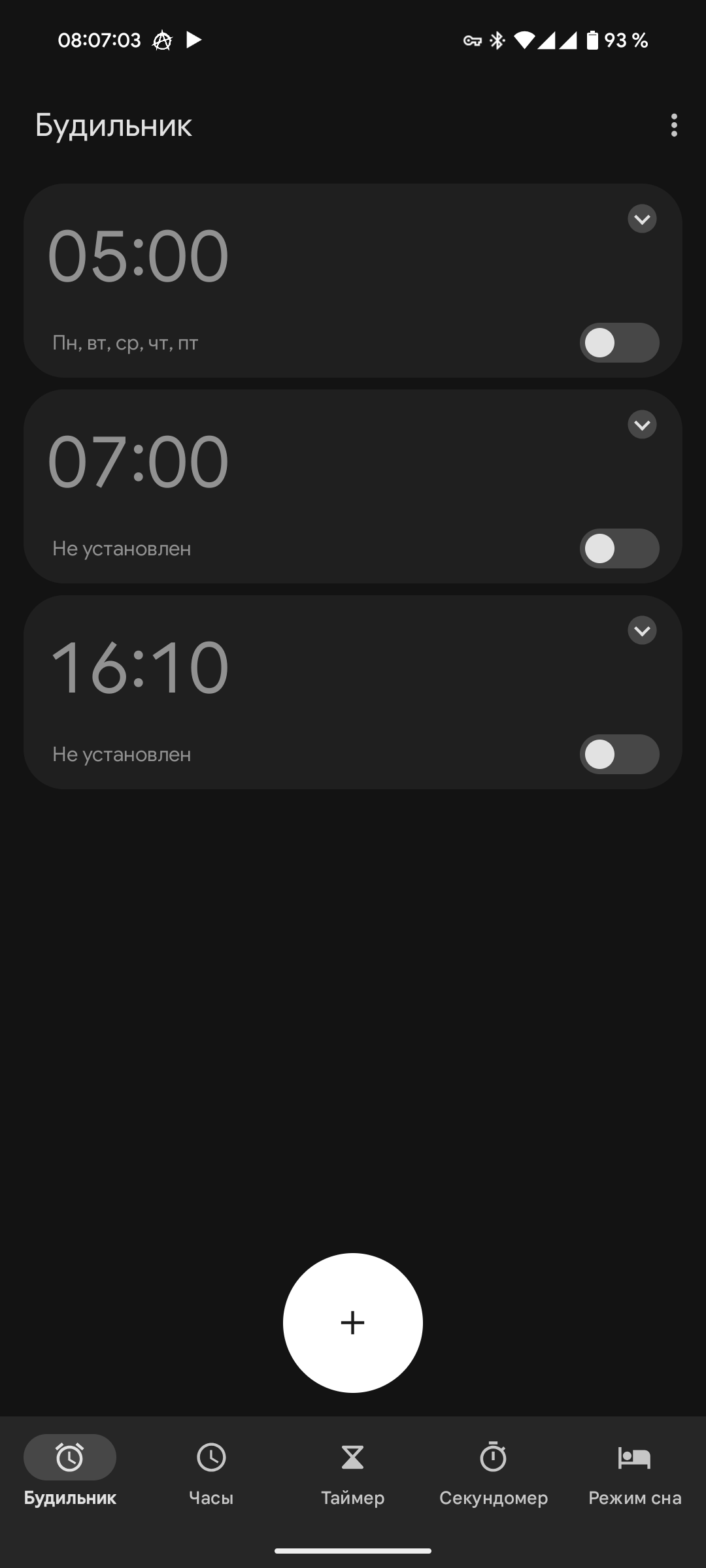Image resolution: width=706 pixels, height=1568 pixels.
Task: Expand the 07:00 alarm details
Action: pyautogui.click(x=641, y=425)
